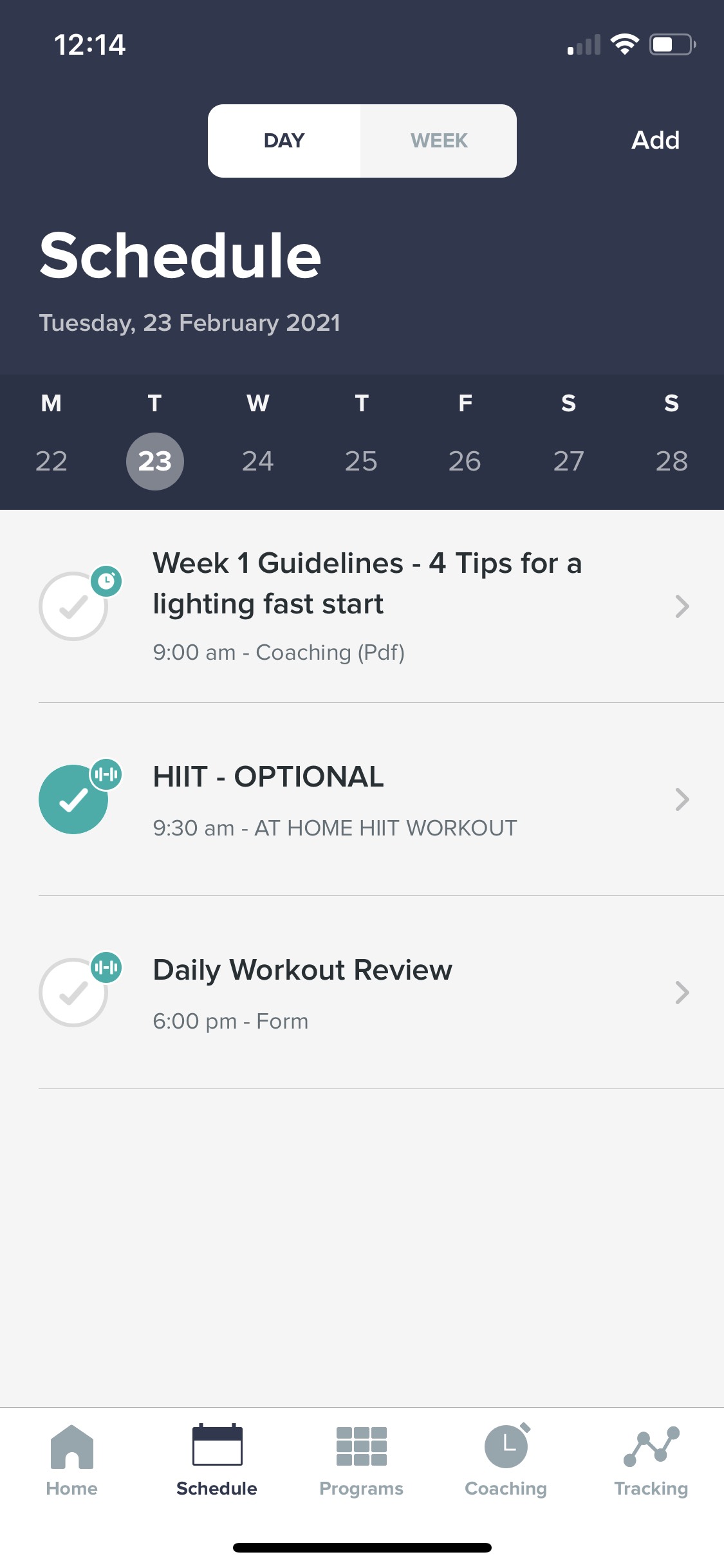Select the DAY view segment
724x1568 pixels.
pos(284,140)
